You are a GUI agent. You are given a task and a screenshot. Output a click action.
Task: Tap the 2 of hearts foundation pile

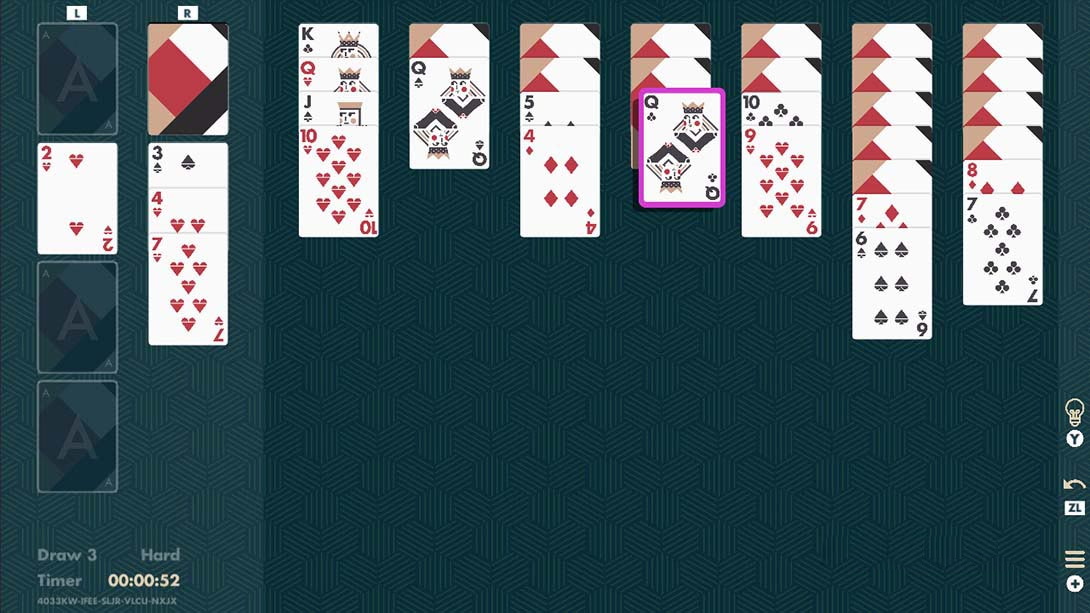[x=77, y=198]
